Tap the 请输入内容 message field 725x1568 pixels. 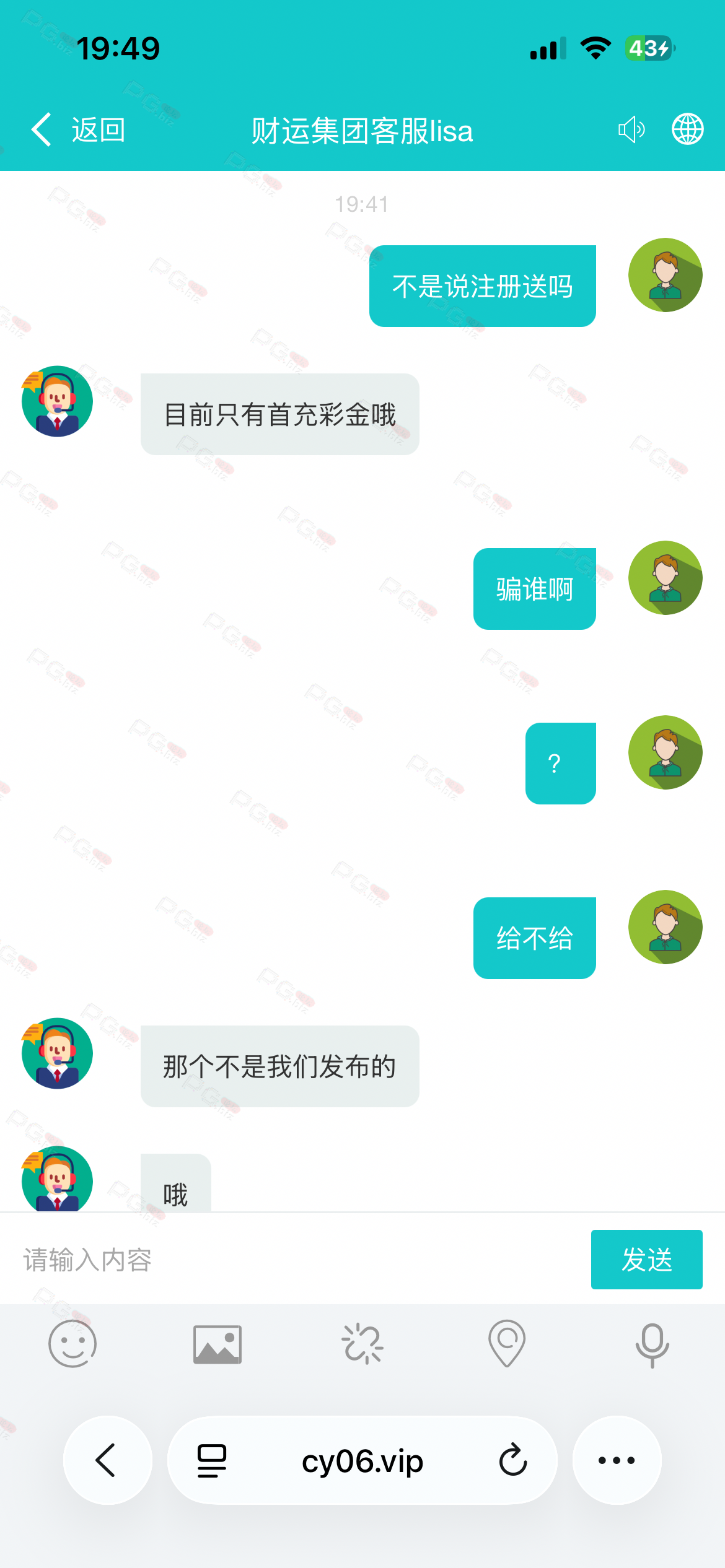click(297, 1260)
